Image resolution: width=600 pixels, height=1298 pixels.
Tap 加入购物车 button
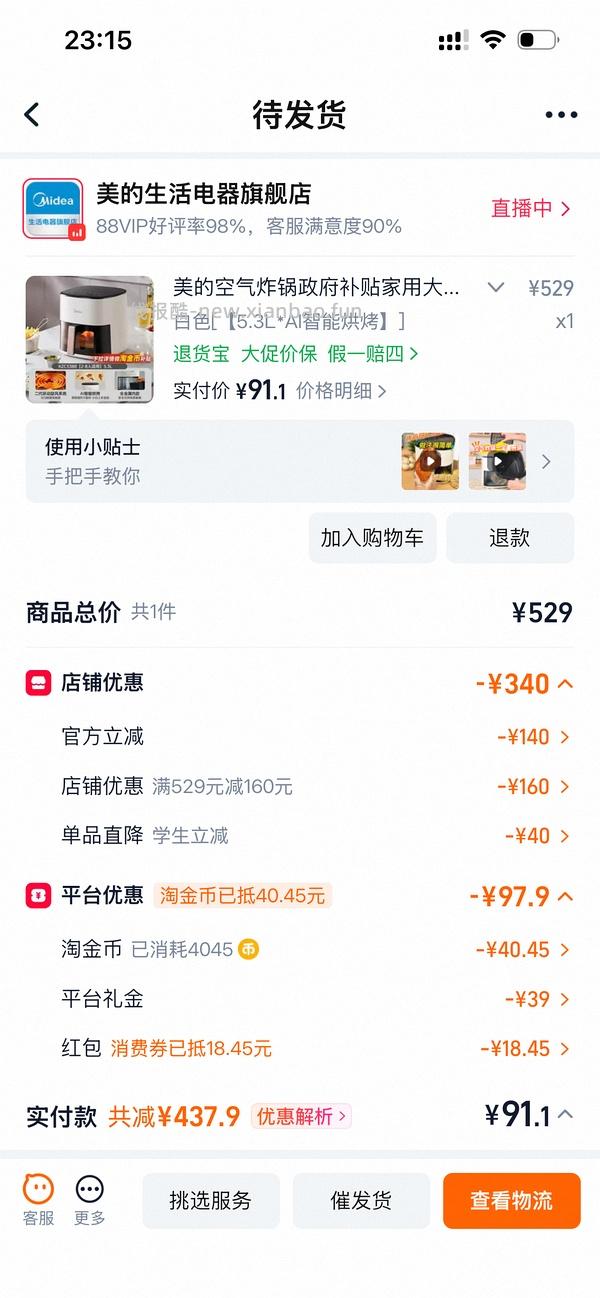click(x=372, y=538)
